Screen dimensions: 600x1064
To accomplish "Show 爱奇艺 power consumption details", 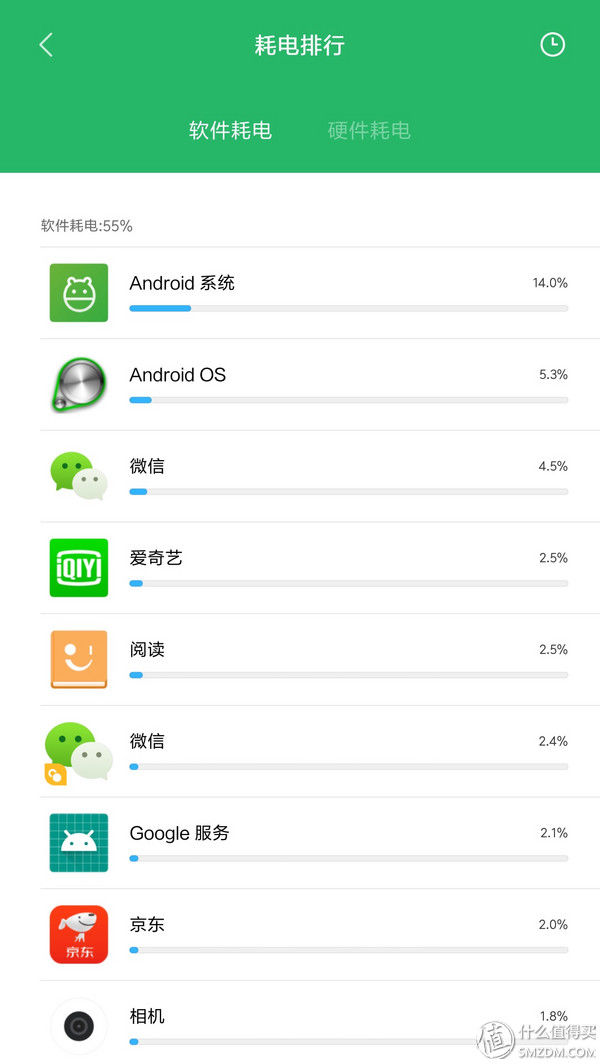I will (300, 568).
